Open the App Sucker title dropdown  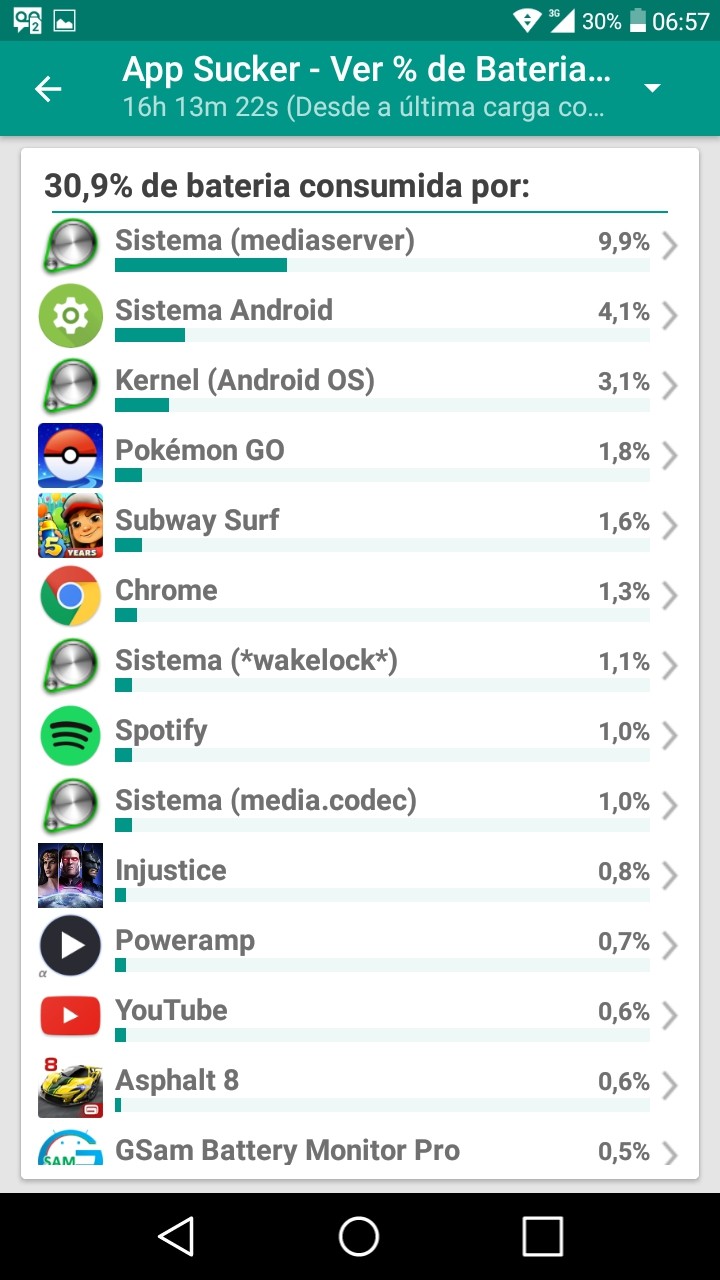pos(652,88)
